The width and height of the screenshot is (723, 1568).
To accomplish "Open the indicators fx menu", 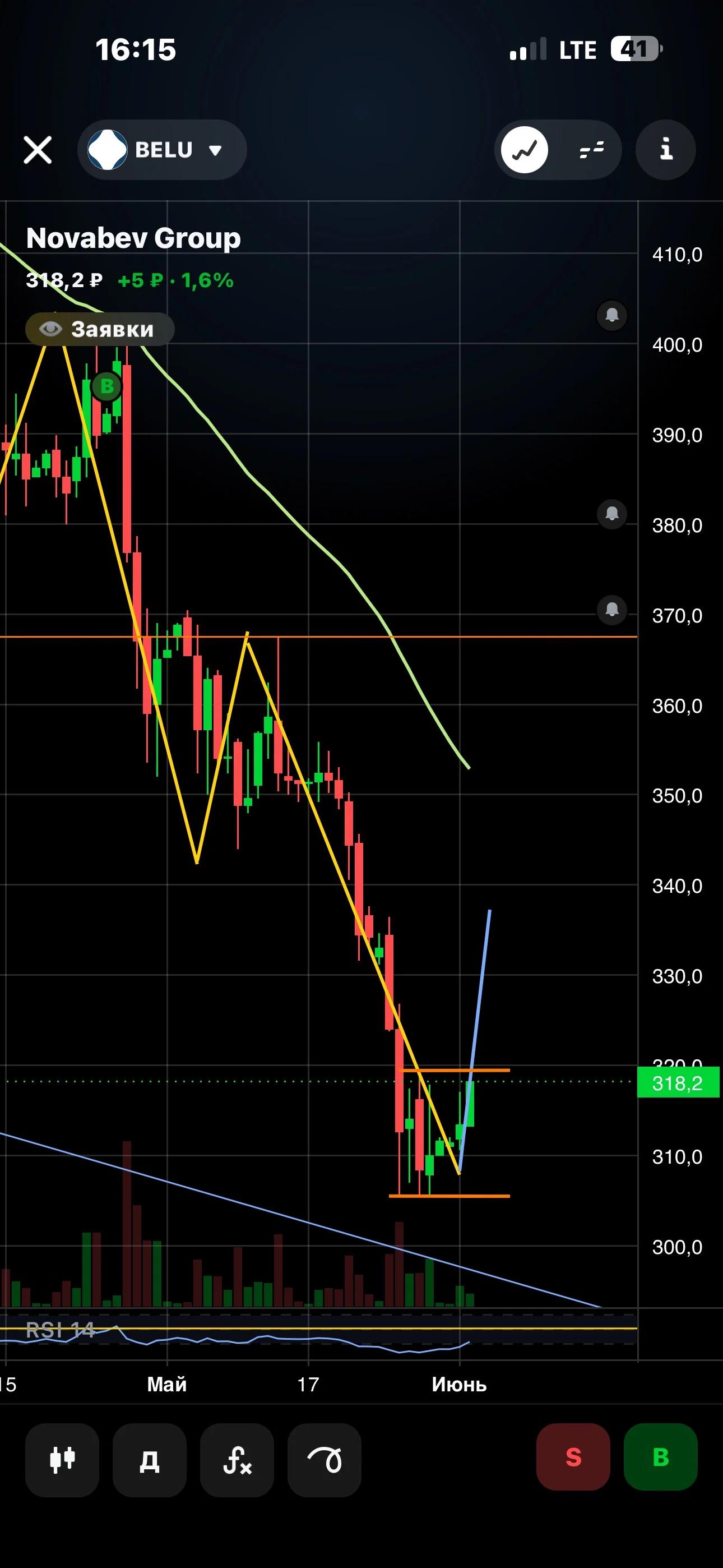I will click(237, 1460).
